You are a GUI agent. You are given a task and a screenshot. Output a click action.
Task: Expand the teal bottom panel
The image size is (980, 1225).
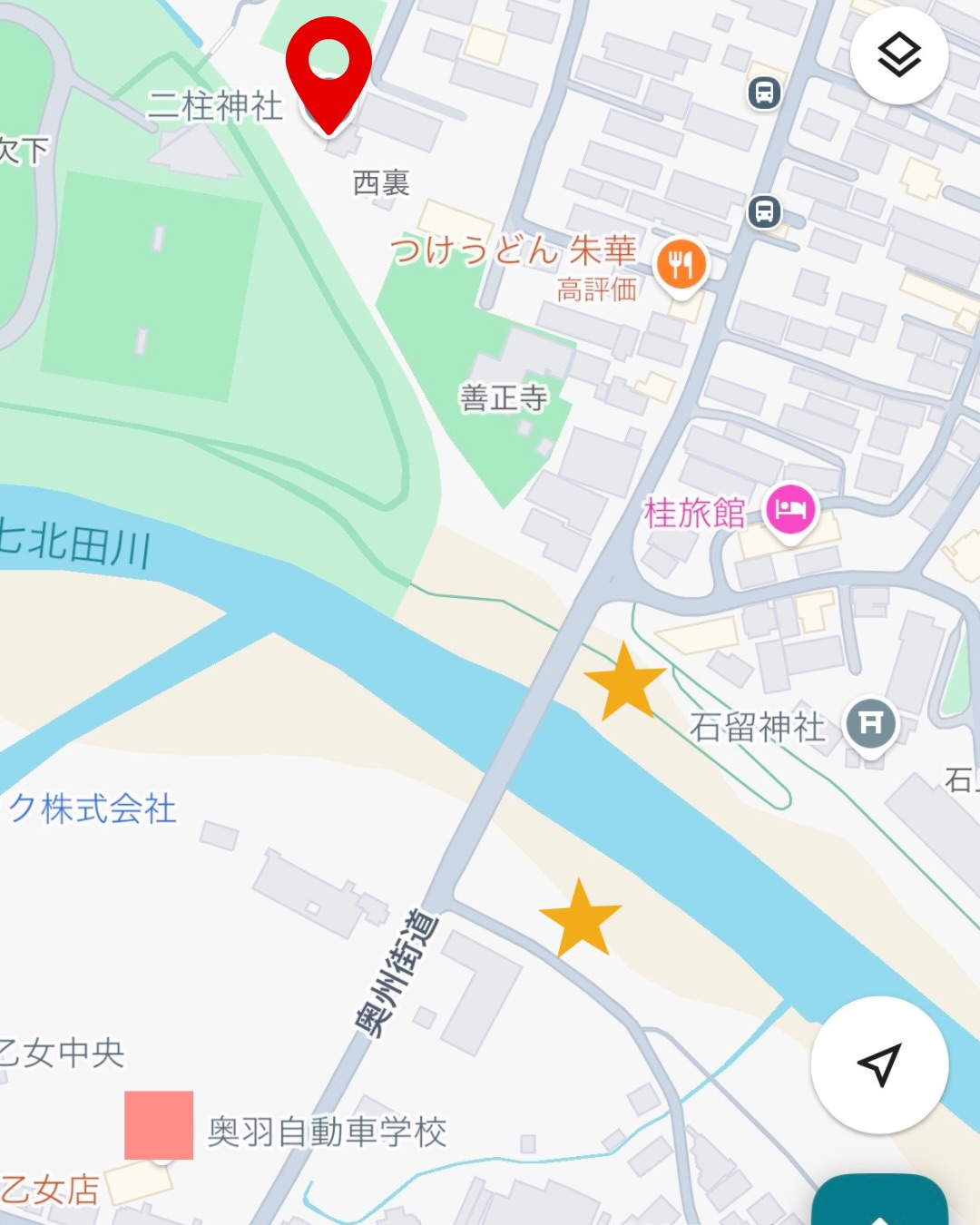(878, 1204)
